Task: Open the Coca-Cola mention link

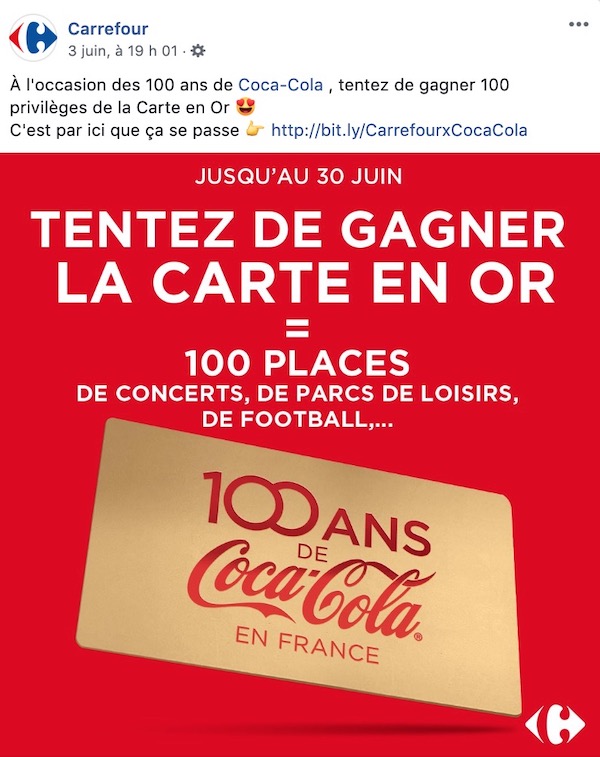Action: click(280, 85)
